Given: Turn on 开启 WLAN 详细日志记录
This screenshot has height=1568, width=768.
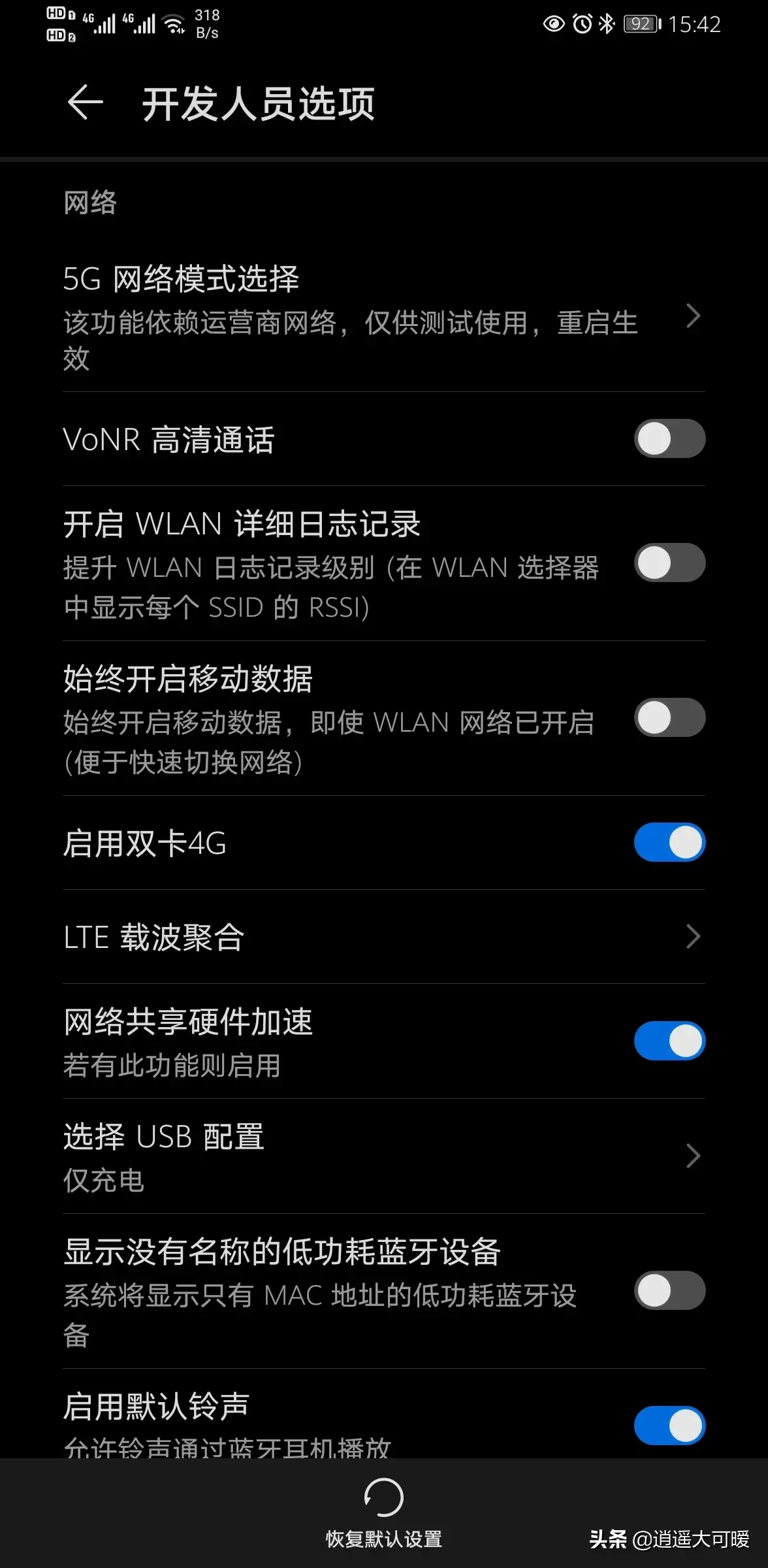Looking at the screenshot, I should click(x=669, y=563).
